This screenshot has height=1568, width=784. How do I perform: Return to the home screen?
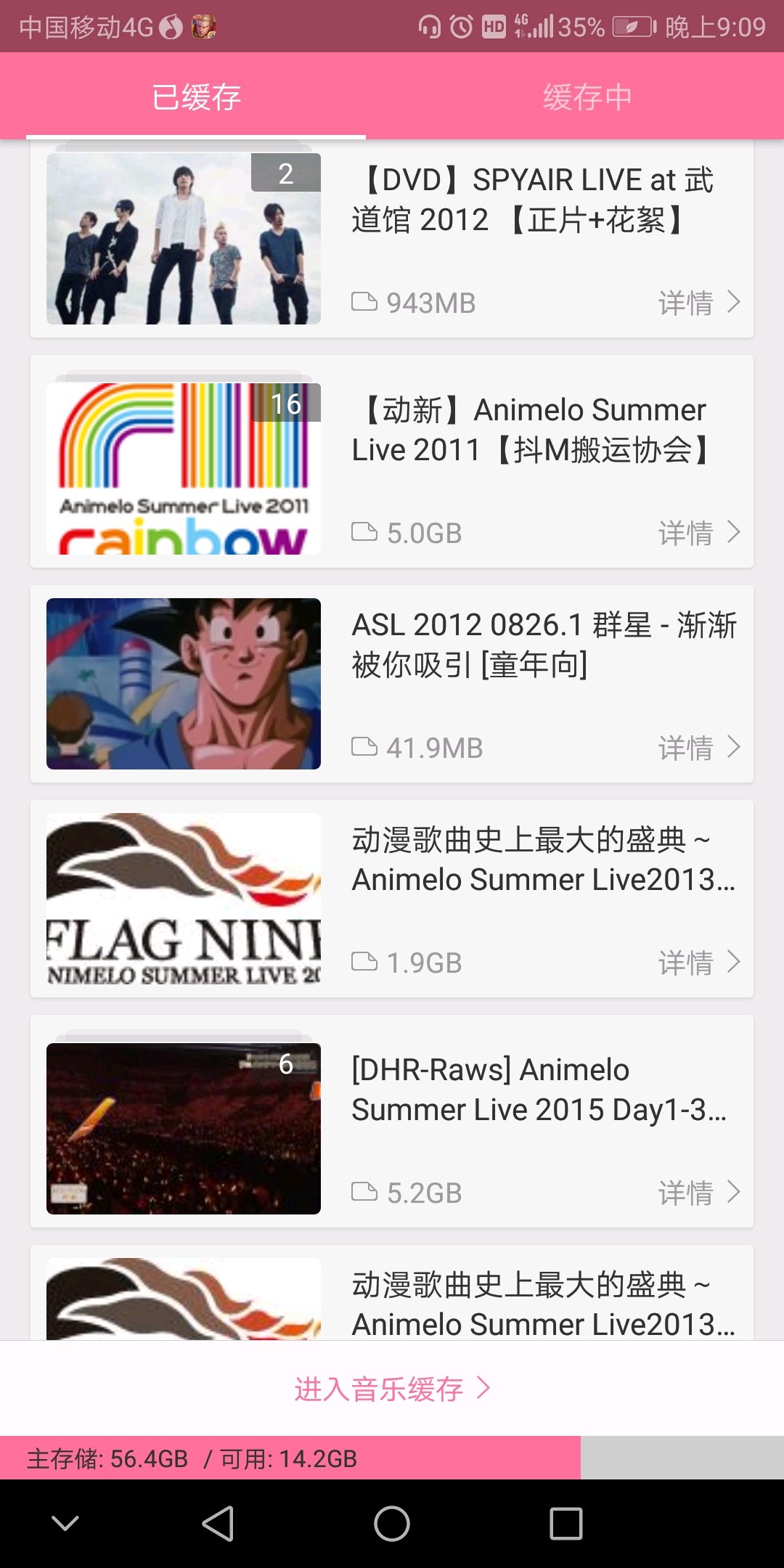pos(392,1523)
